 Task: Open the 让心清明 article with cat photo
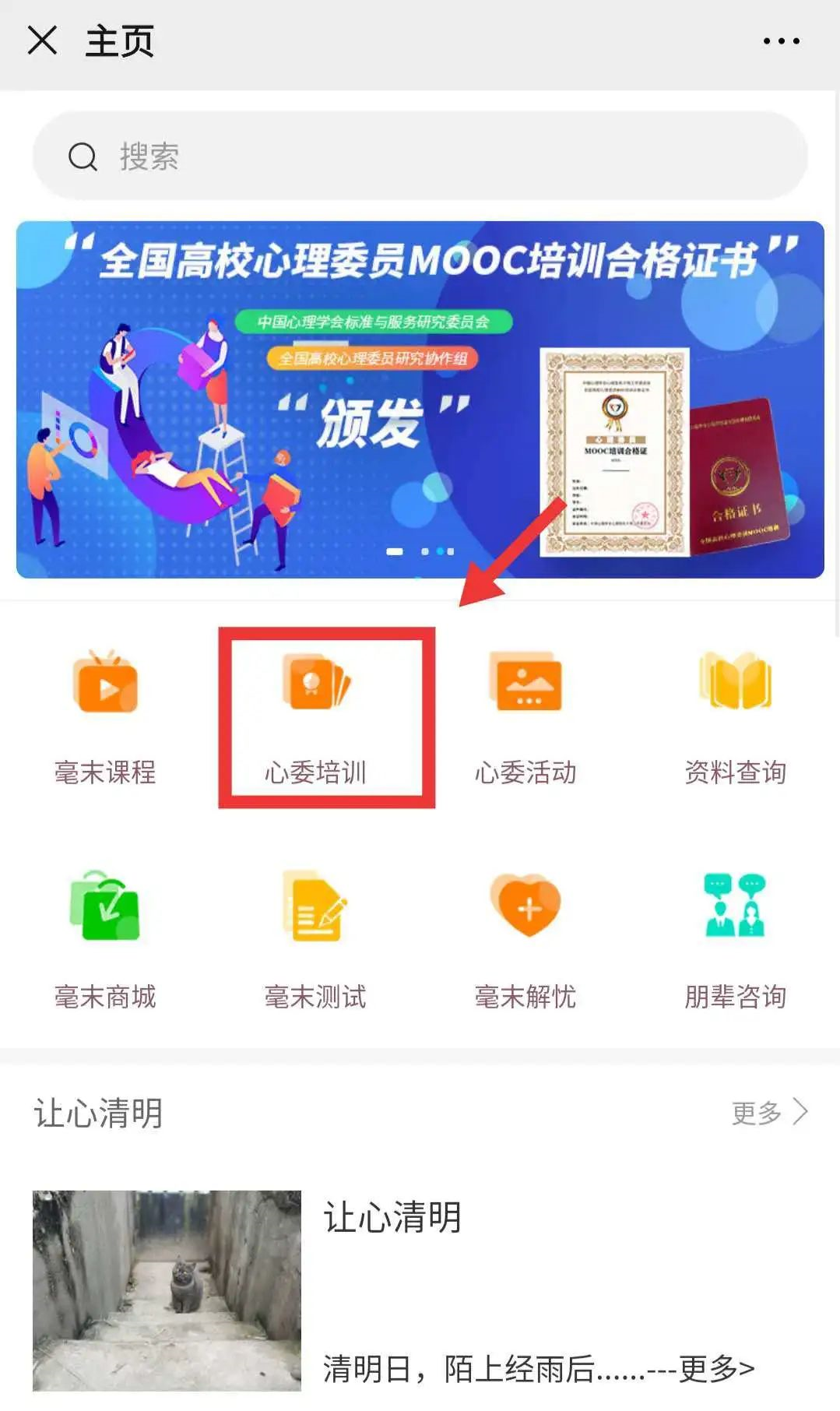pos(420,1290)
